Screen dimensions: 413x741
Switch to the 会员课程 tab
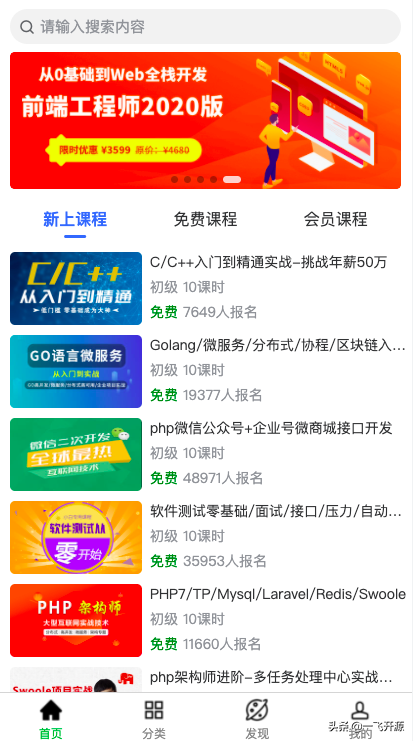(x=336, y=219)
